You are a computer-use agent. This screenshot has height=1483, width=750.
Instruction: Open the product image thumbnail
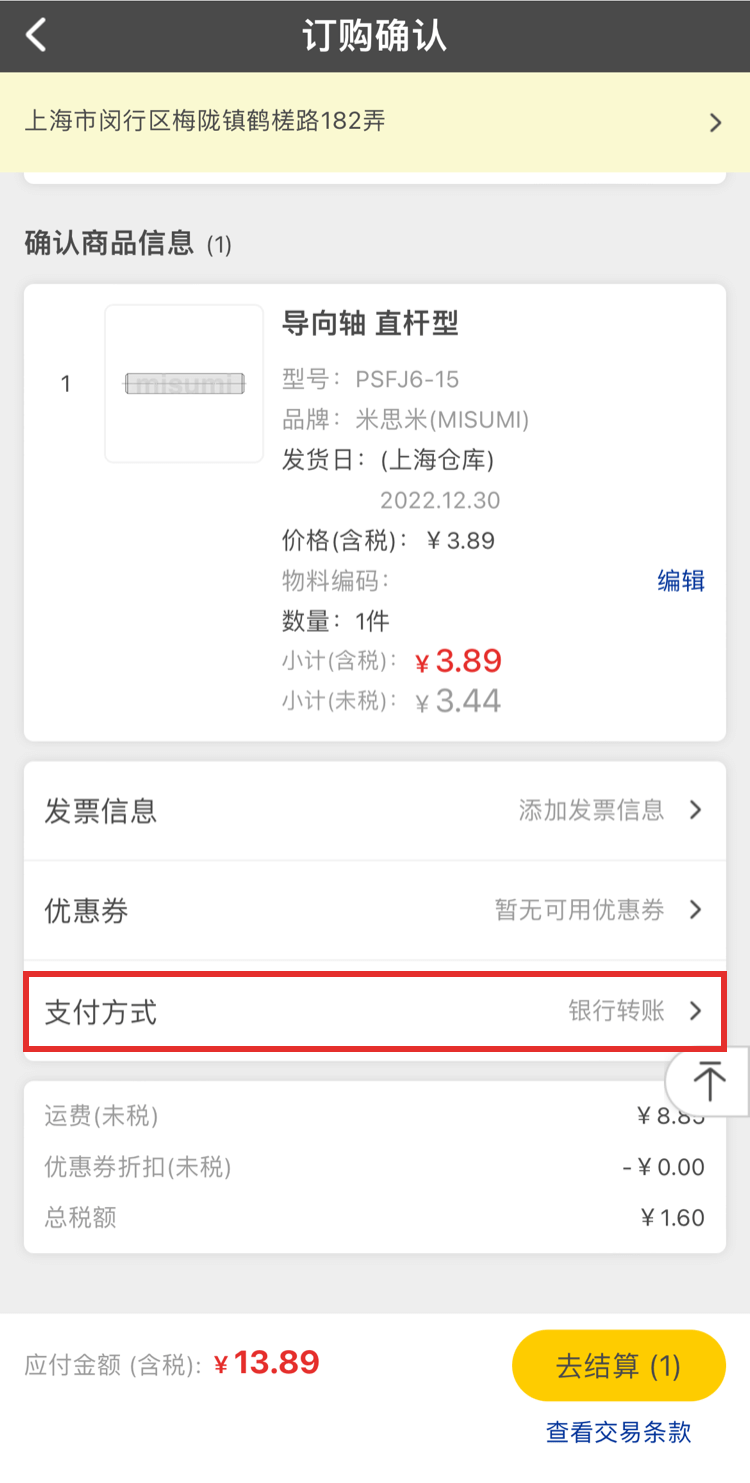point(184,384)
